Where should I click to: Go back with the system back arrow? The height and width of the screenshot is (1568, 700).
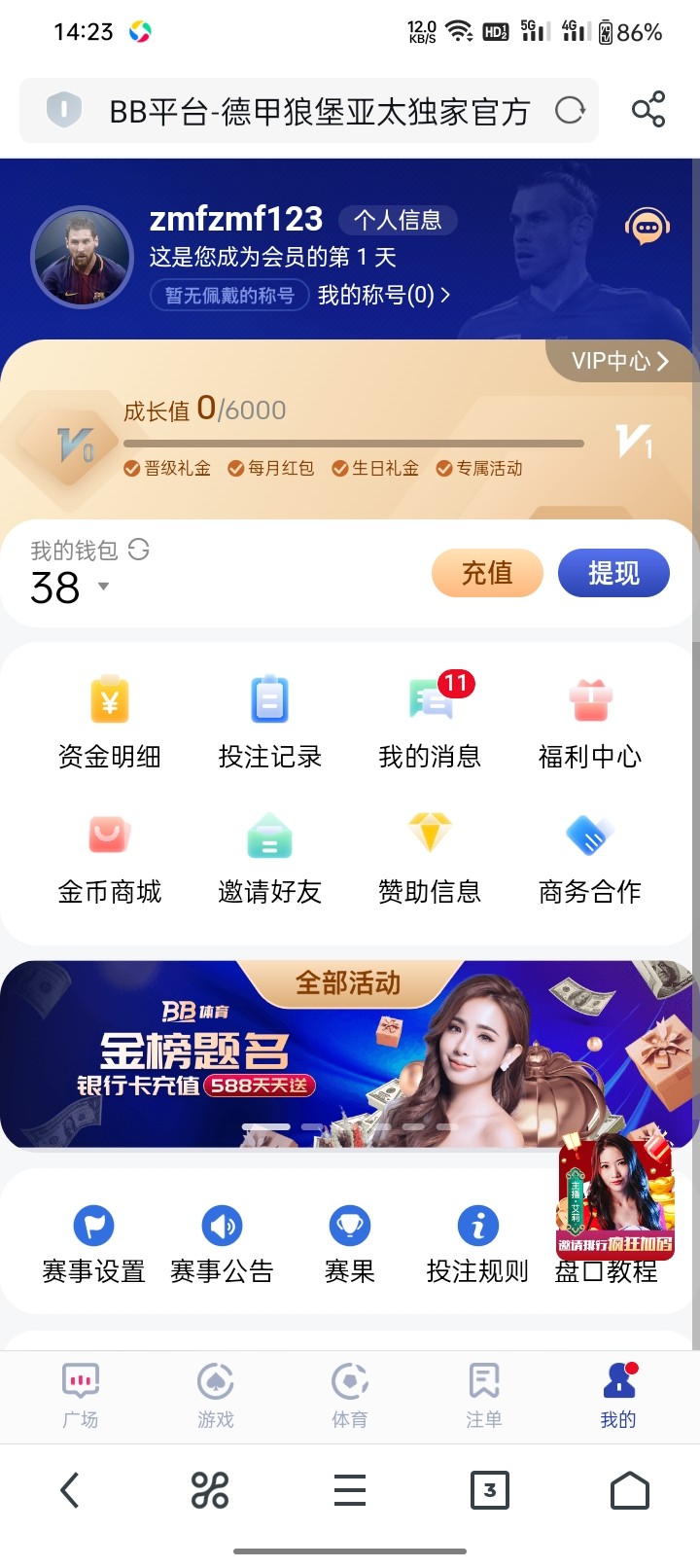tap(70, 1490)
